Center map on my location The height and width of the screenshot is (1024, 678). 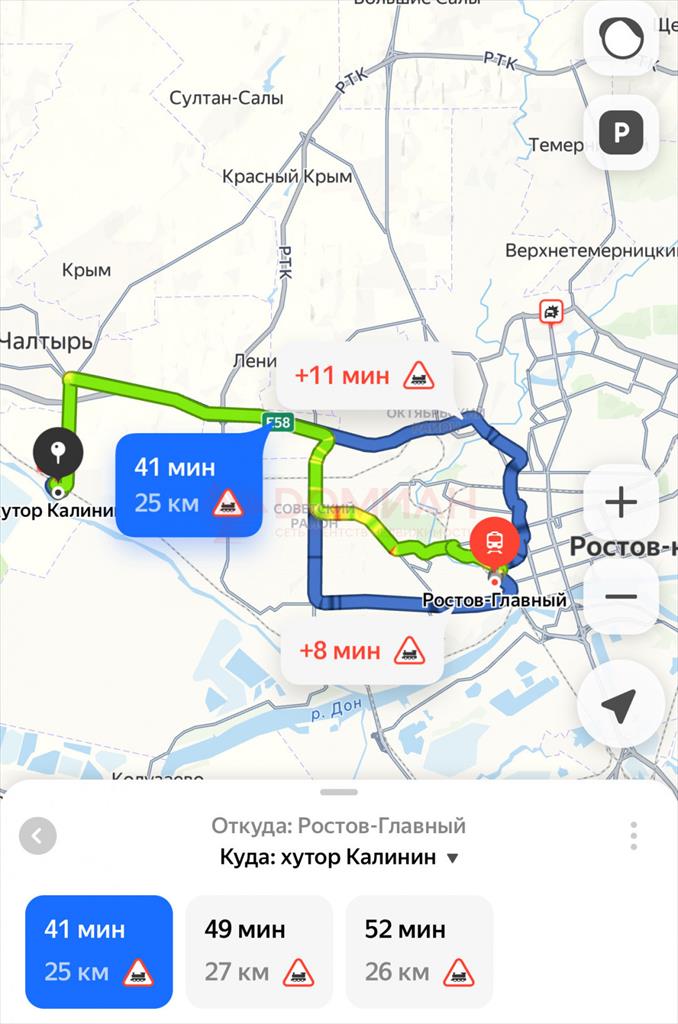click(x=620, y=706)
